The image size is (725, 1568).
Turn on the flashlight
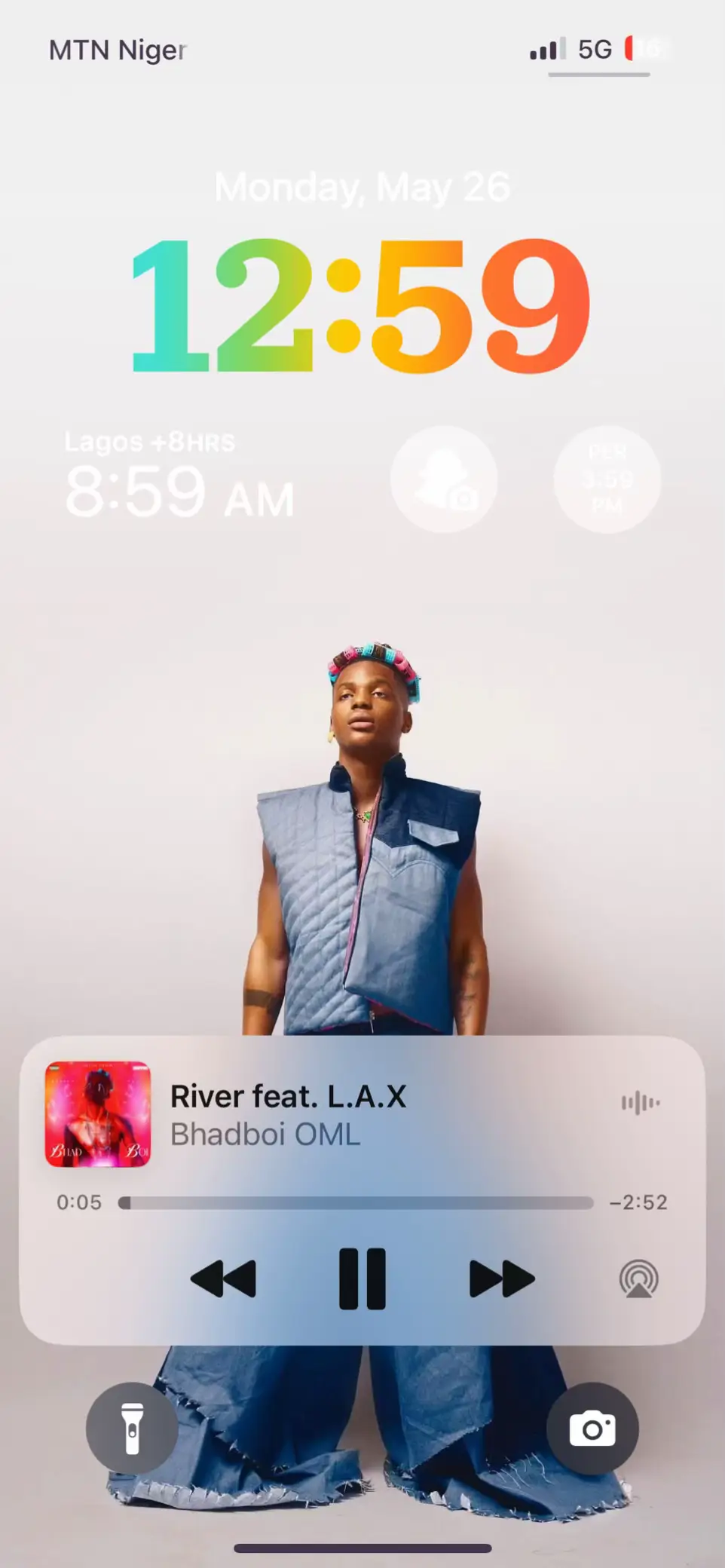tap(132, 1429)
